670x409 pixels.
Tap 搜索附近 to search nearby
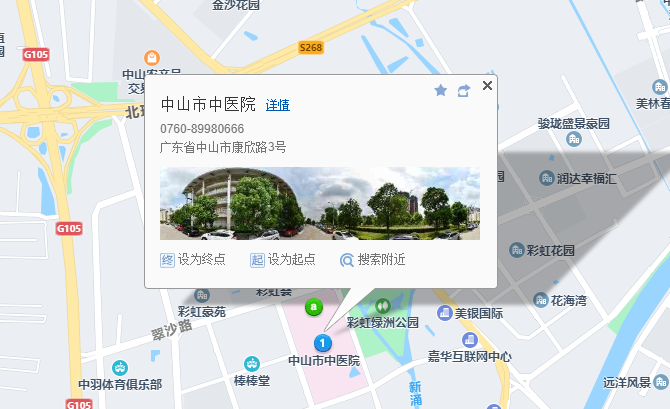pyautogui.click(x=373, y=260)
